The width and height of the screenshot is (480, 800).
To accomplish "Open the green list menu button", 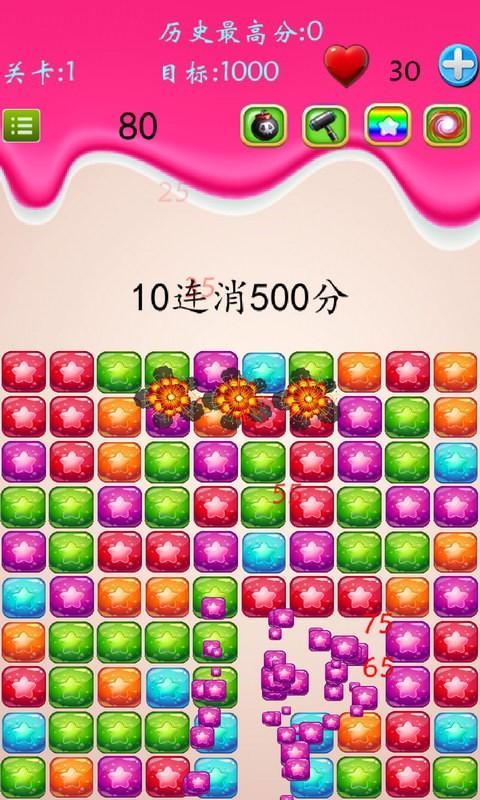I will [x=21, y=125].
